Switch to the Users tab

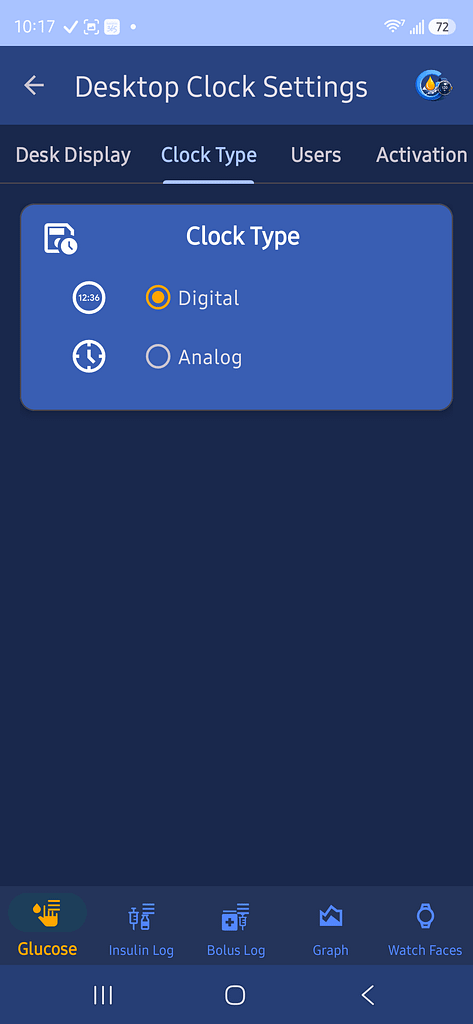tap(316, 155)
